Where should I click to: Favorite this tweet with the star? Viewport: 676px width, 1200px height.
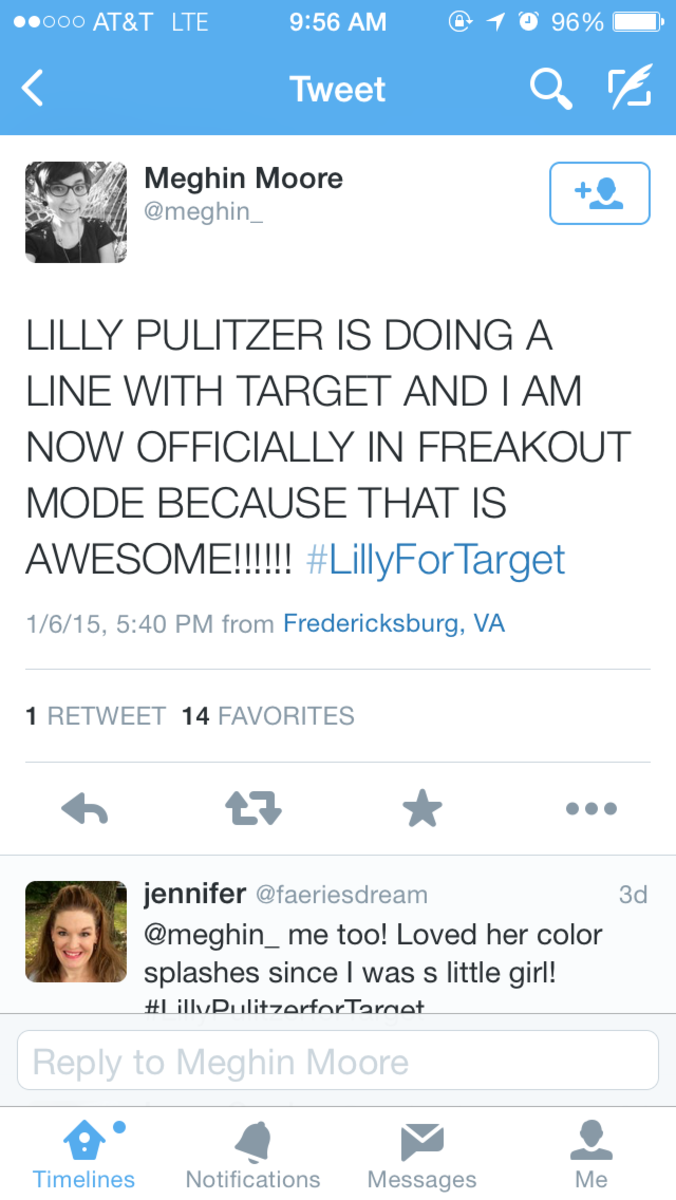[x=422, y=808]
